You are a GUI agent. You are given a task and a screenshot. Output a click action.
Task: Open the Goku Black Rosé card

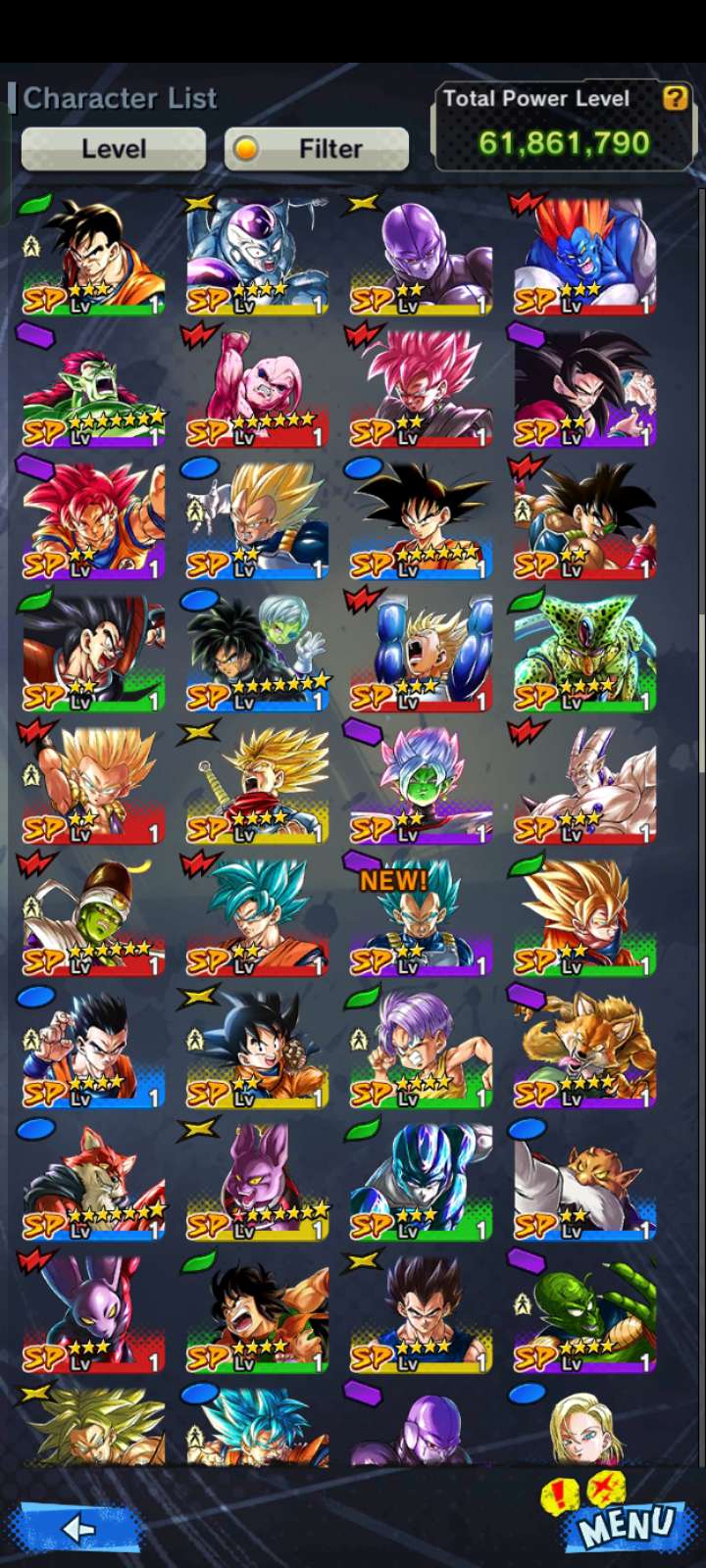[x=420, y=387]
